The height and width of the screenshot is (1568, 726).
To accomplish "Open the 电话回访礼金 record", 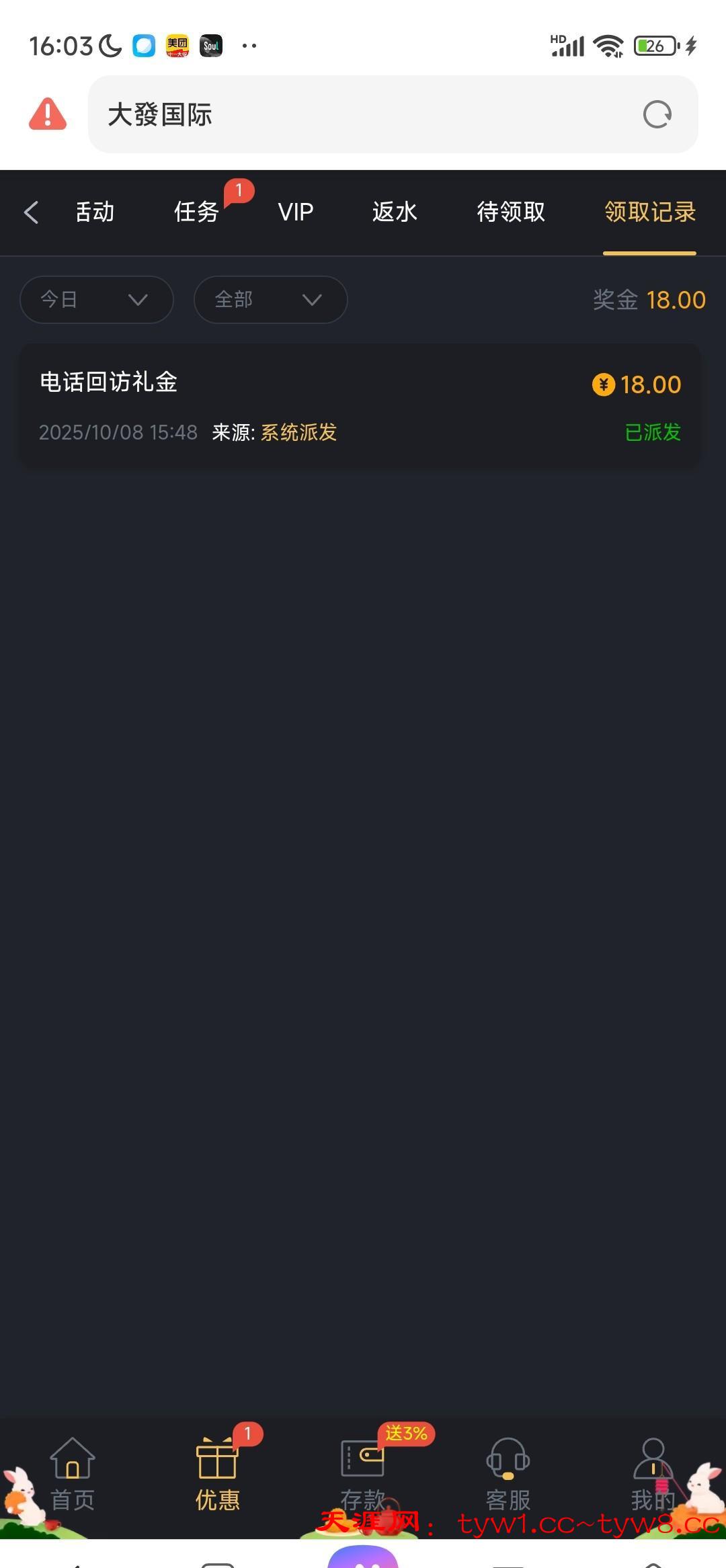I will (x=360, y=406).
